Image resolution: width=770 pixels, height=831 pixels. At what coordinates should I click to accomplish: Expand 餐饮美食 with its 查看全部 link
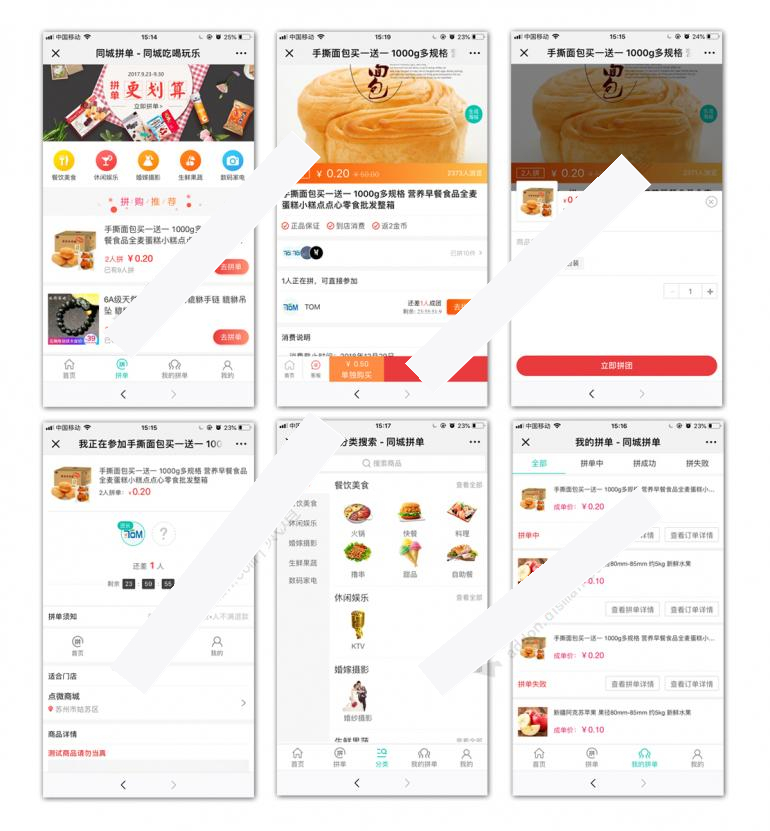468,485
